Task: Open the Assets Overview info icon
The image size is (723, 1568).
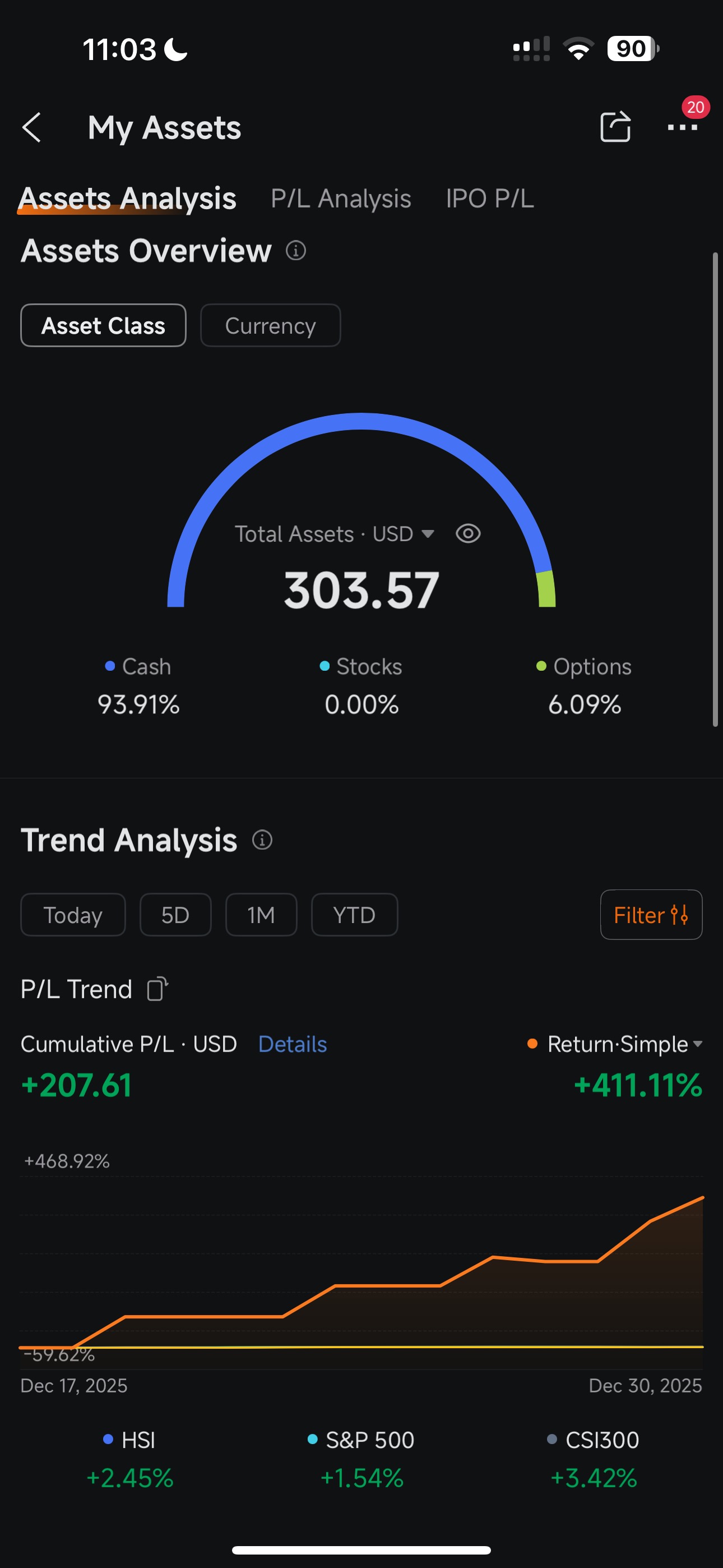Action: [296, 251]
